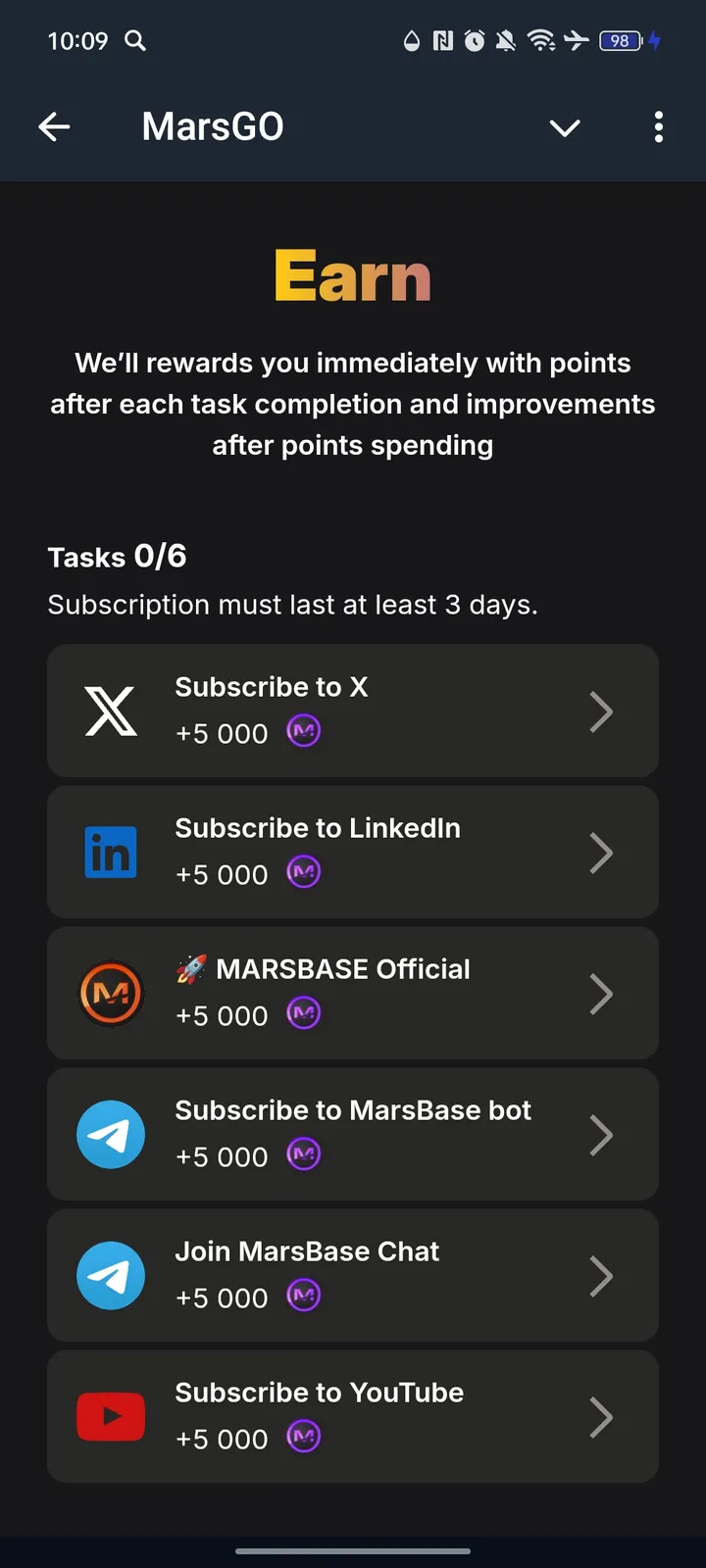Select the YouTube play icon
Image resolution: width=706 pixels, height=1568 pixels.
111,1415
